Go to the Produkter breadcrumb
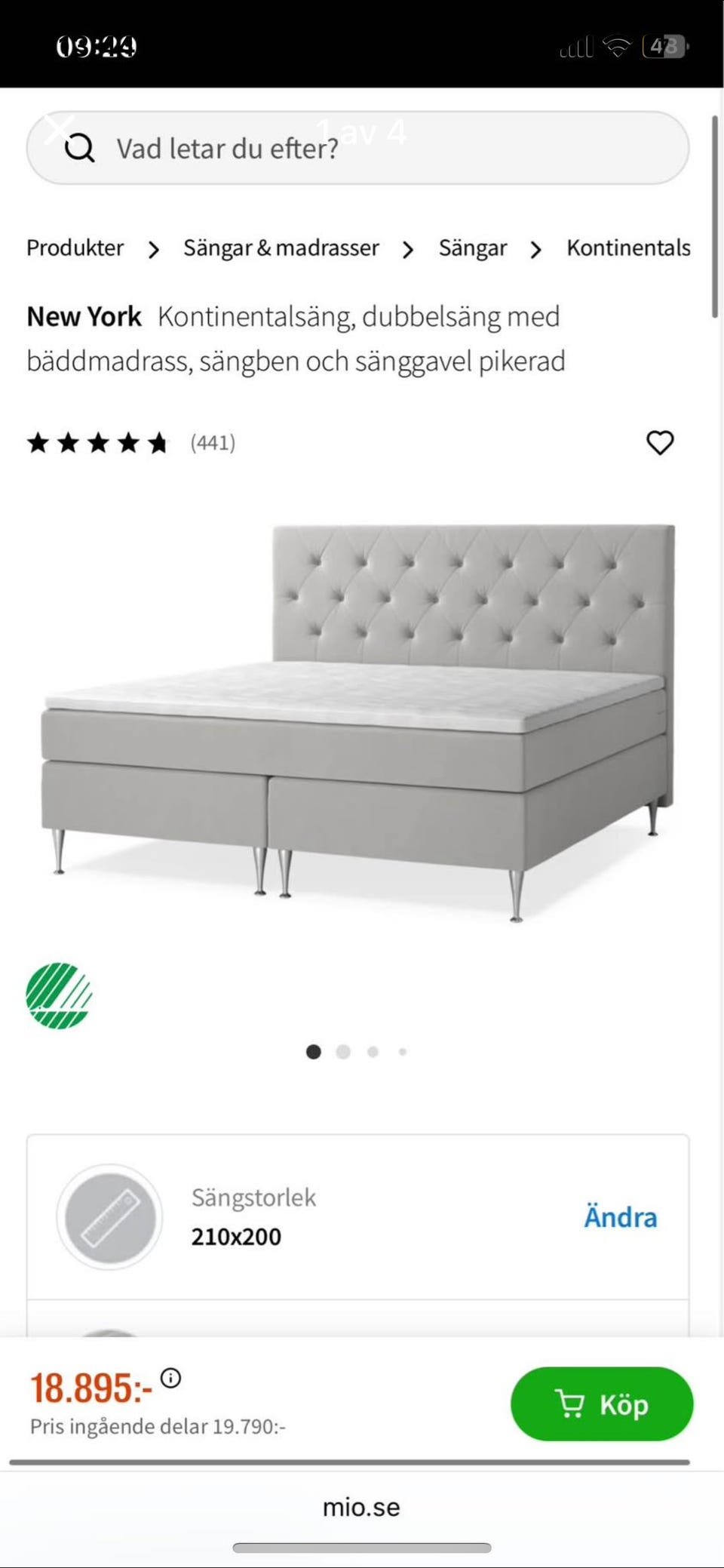 [x=75, y=248]
